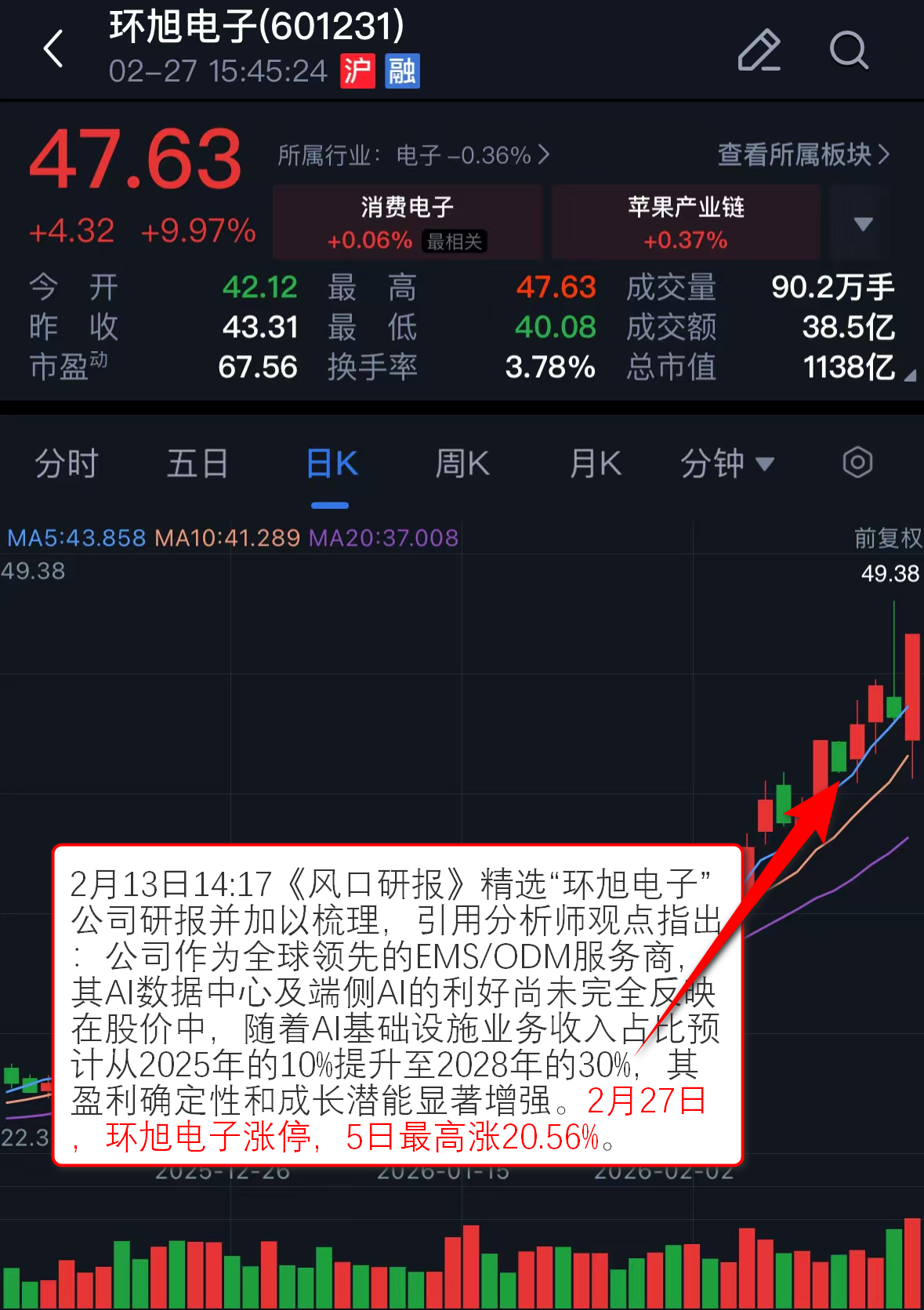This screenshot has width=924, height=1310.
Task: Switch to the 周K chart tab
Action: (462, 463)
